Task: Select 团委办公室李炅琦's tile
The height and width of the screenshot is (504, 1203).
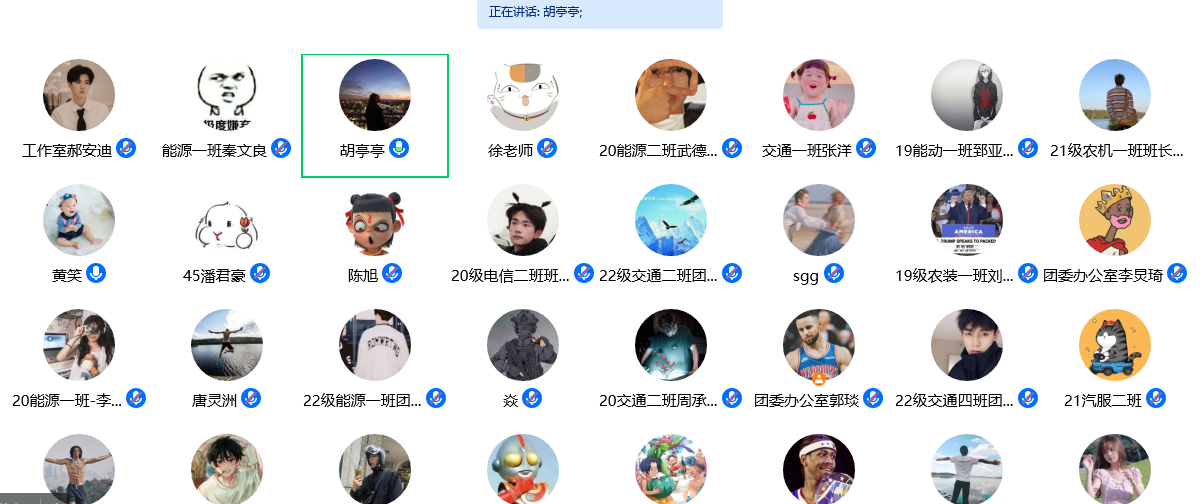Action: point(1115,220)
